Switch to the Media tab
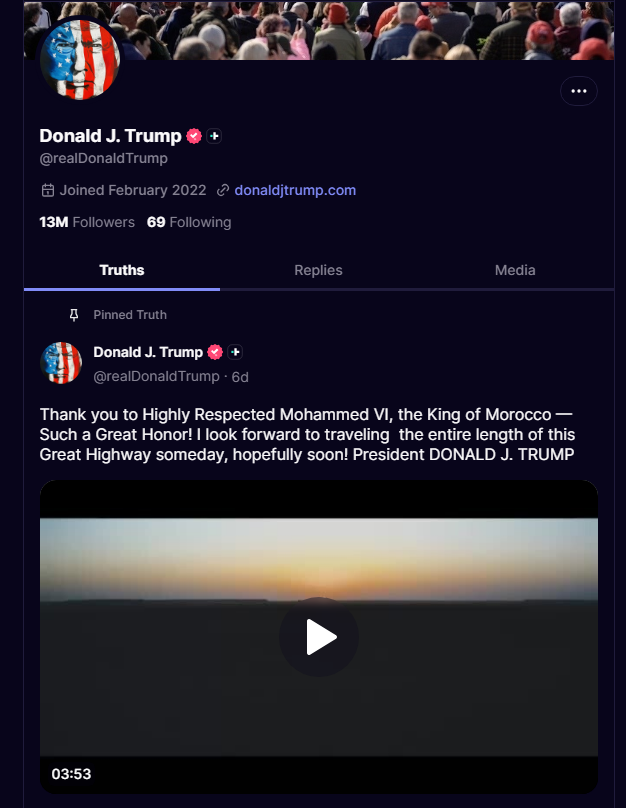Viewport: 626px width, 808px height. click(515, 270)
